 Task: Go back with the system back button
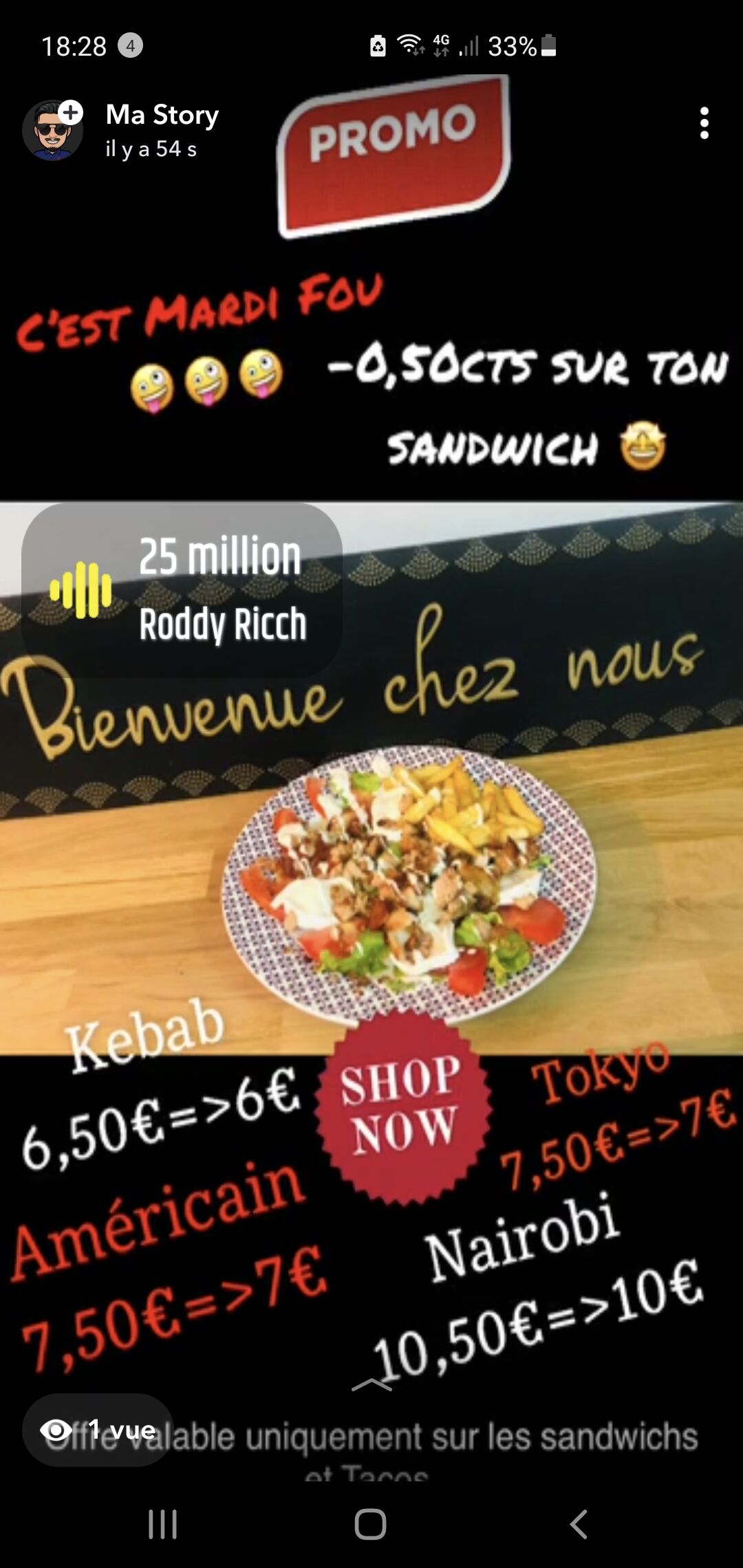[x=579, y=1524]
